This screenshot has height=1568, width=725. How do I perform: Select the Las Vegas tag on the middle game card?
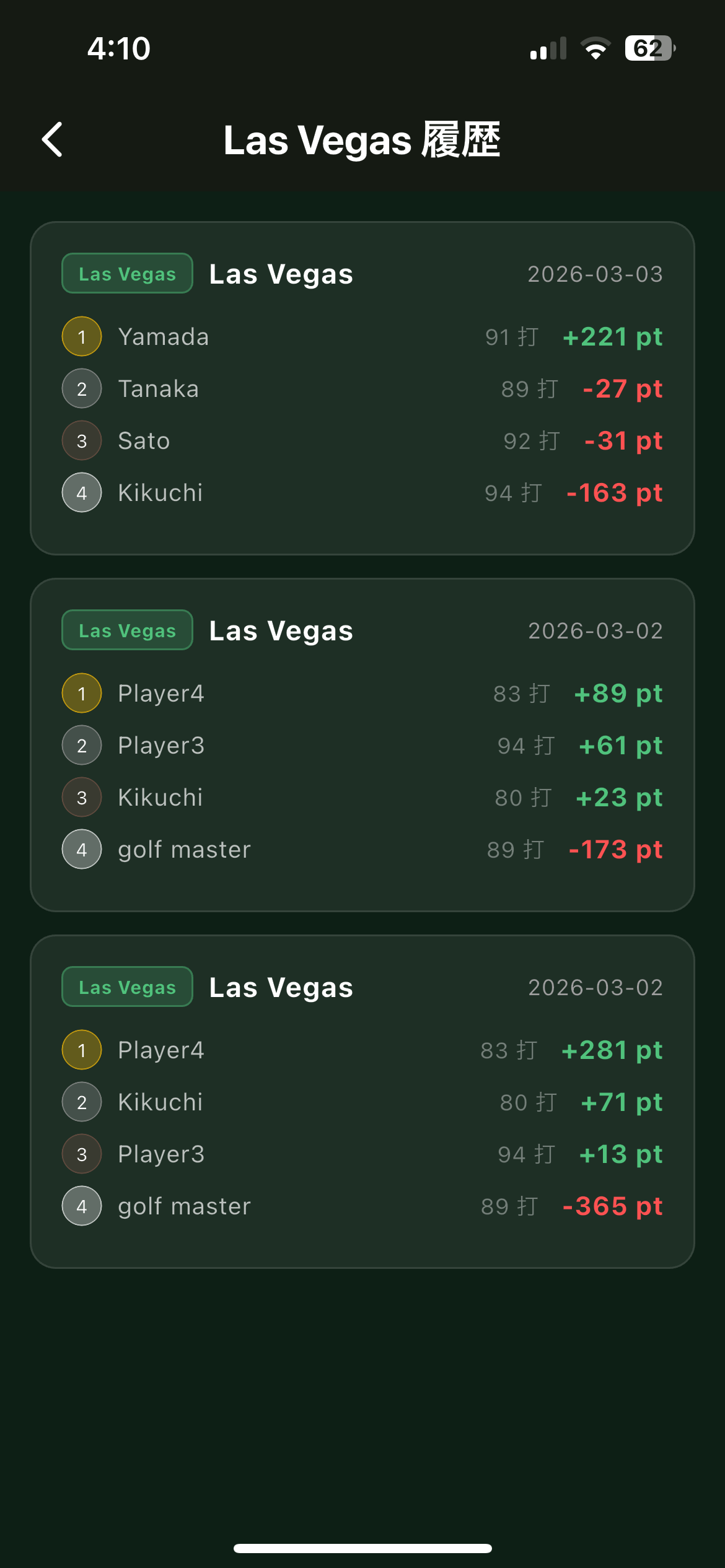(x=126, y=630)
